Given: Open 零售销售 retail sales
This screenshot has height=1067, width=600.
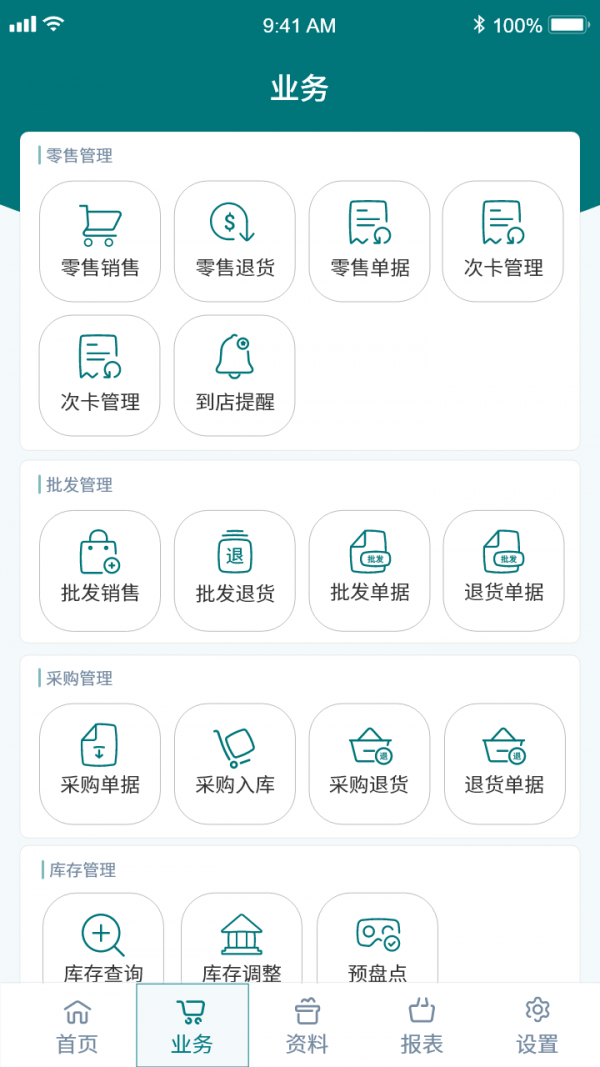Looking at the screenshot, I should pyautogui.click(x=100, y=241).
